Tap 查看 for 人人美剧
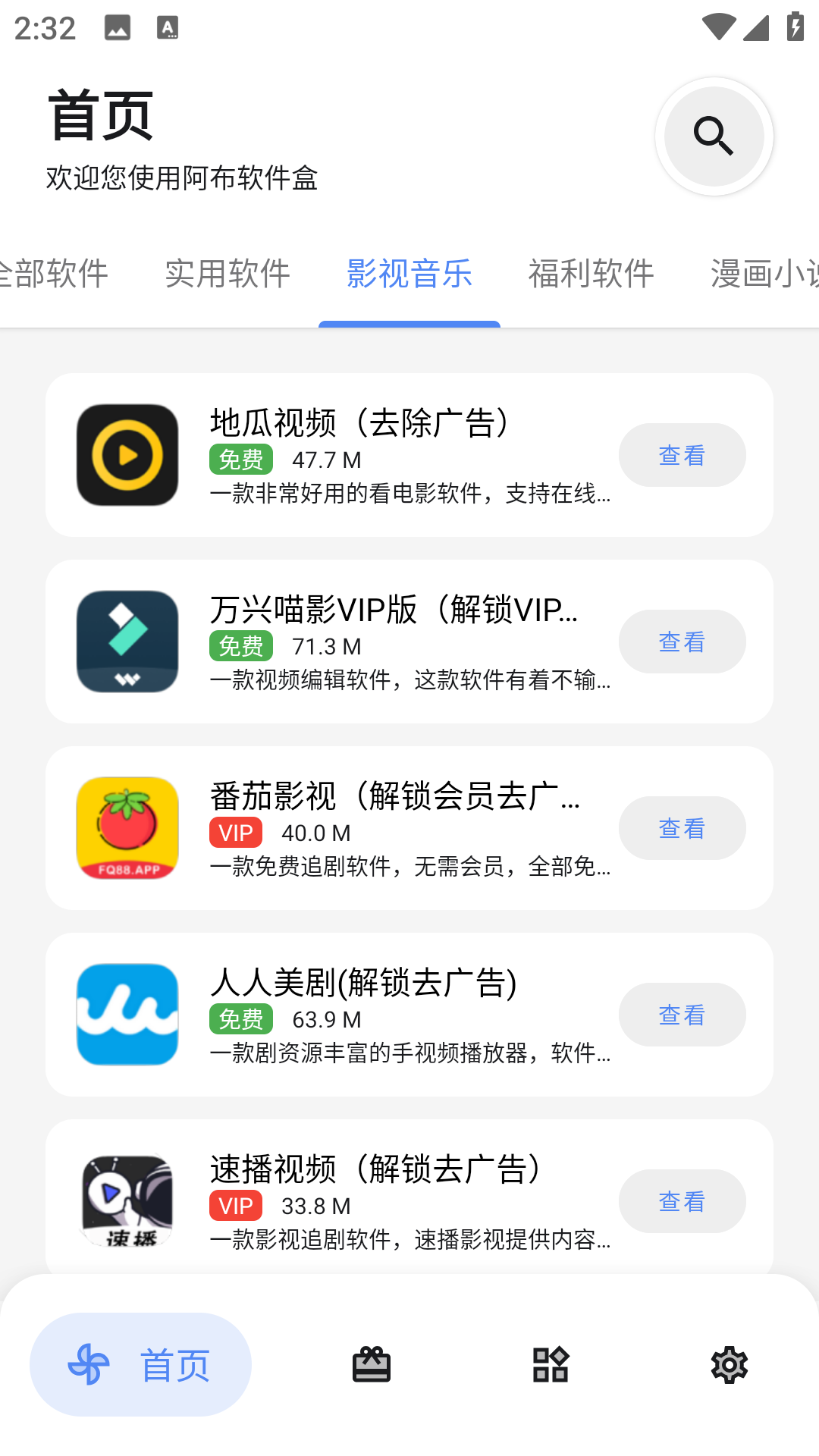The width and height of the screenshot is (819, 1456). 682,1015
